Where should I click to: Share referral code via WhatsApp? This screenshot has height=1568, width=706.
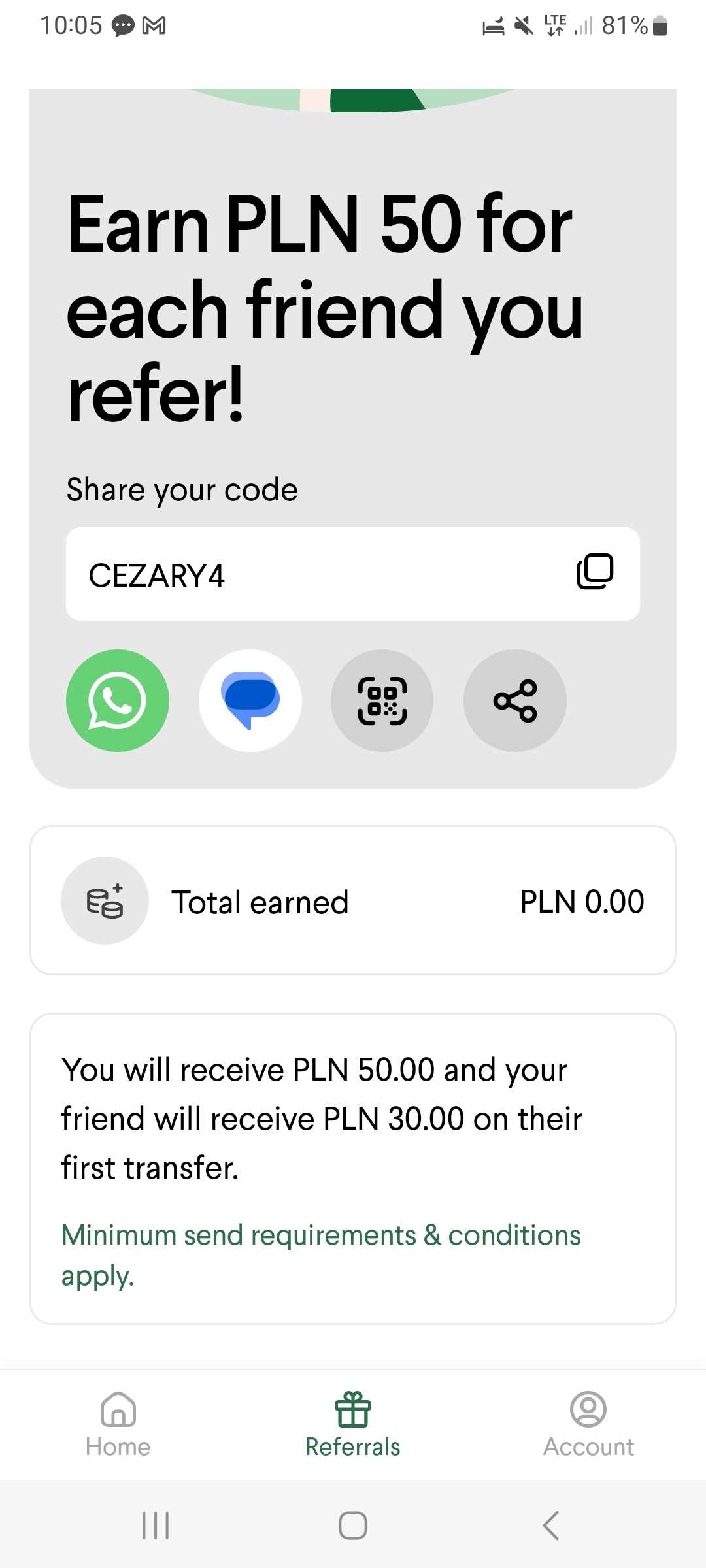click(x=118, y=700)
